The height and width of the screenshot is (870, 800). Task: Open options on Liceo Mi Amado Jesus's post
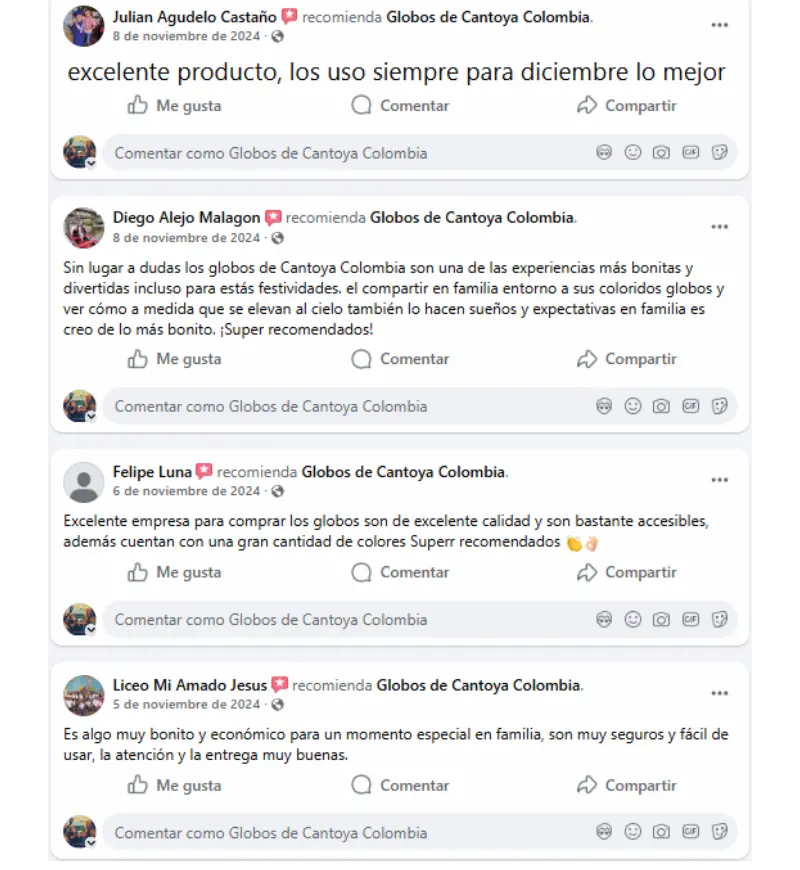coord(719,693)
